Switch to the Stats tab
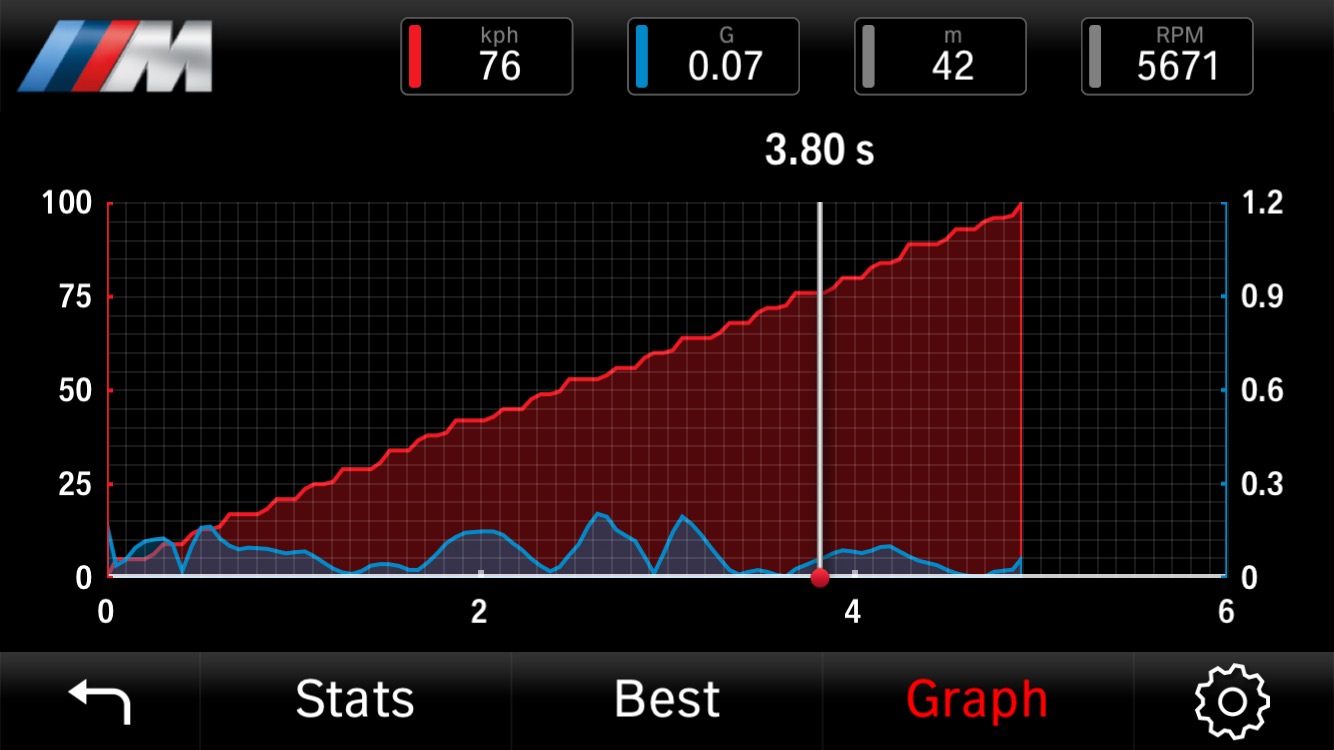Image resolution: width=1334 pixels, height=750 pixels. coord(355,700)
